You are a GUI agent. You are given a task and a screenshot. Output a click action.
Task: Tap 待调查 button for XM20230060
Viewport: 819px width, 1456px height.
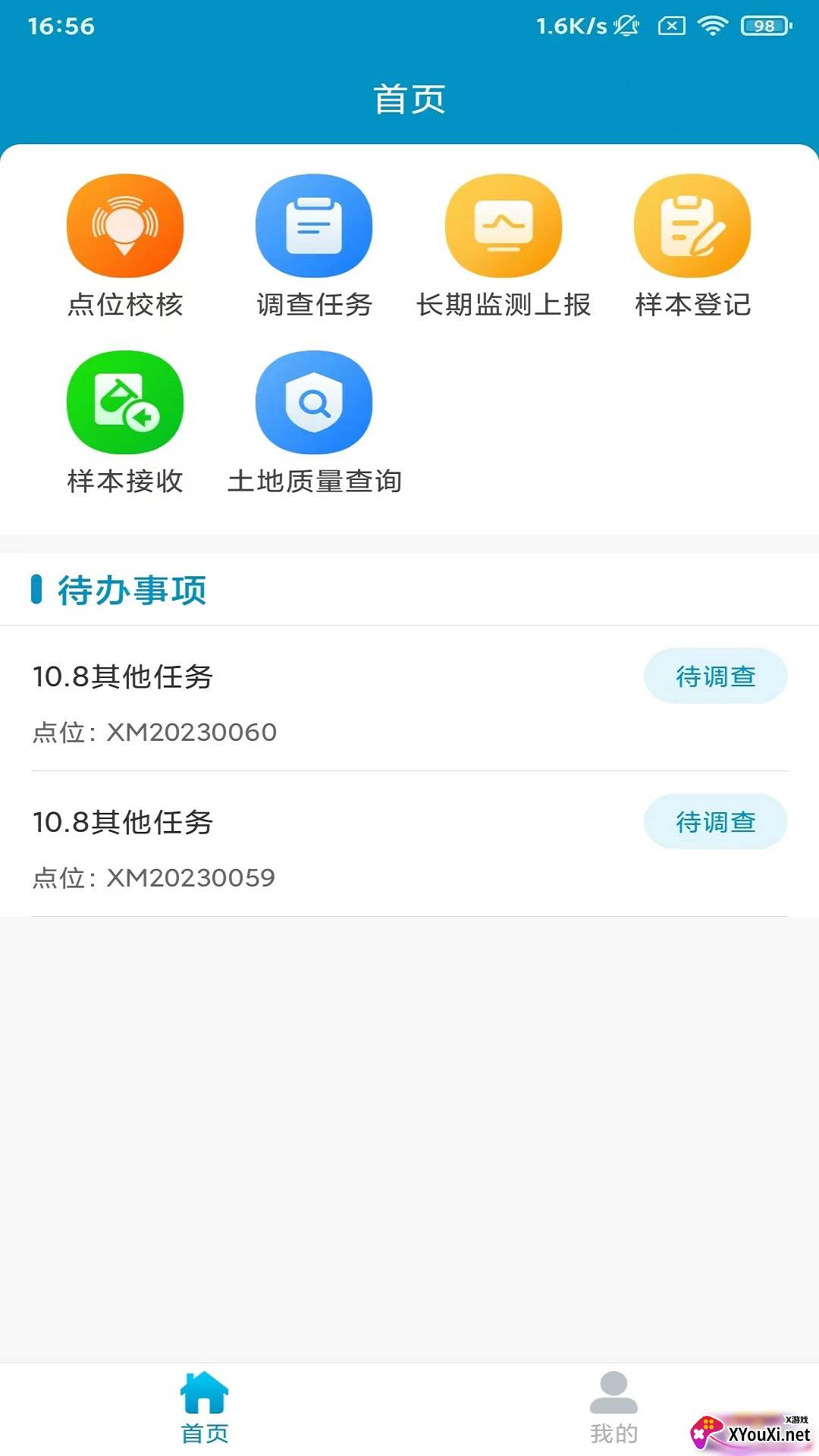pos(715,676)
